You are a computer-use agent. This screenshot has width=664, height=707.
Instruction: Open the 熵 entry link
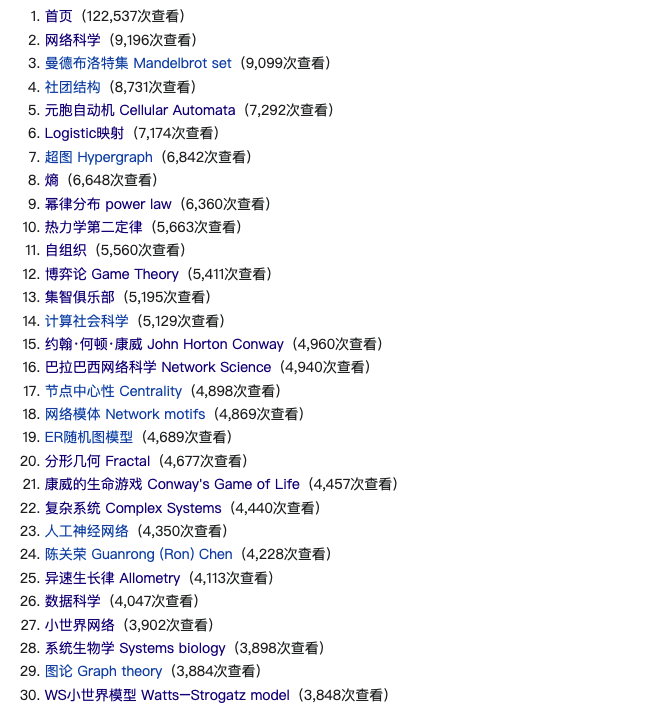52,180
